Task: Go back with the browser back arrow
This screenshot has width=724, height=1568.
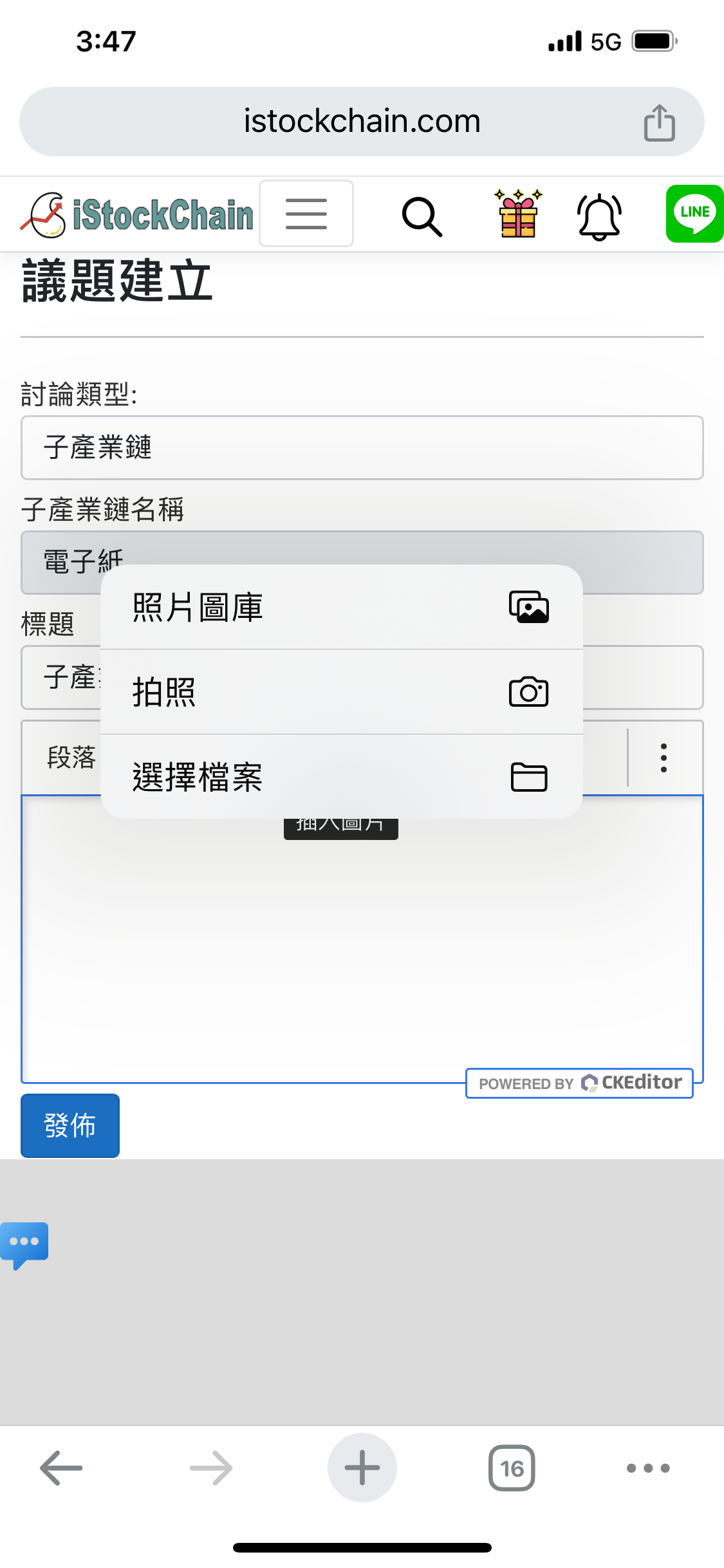Action: (x=61, y=1468)
